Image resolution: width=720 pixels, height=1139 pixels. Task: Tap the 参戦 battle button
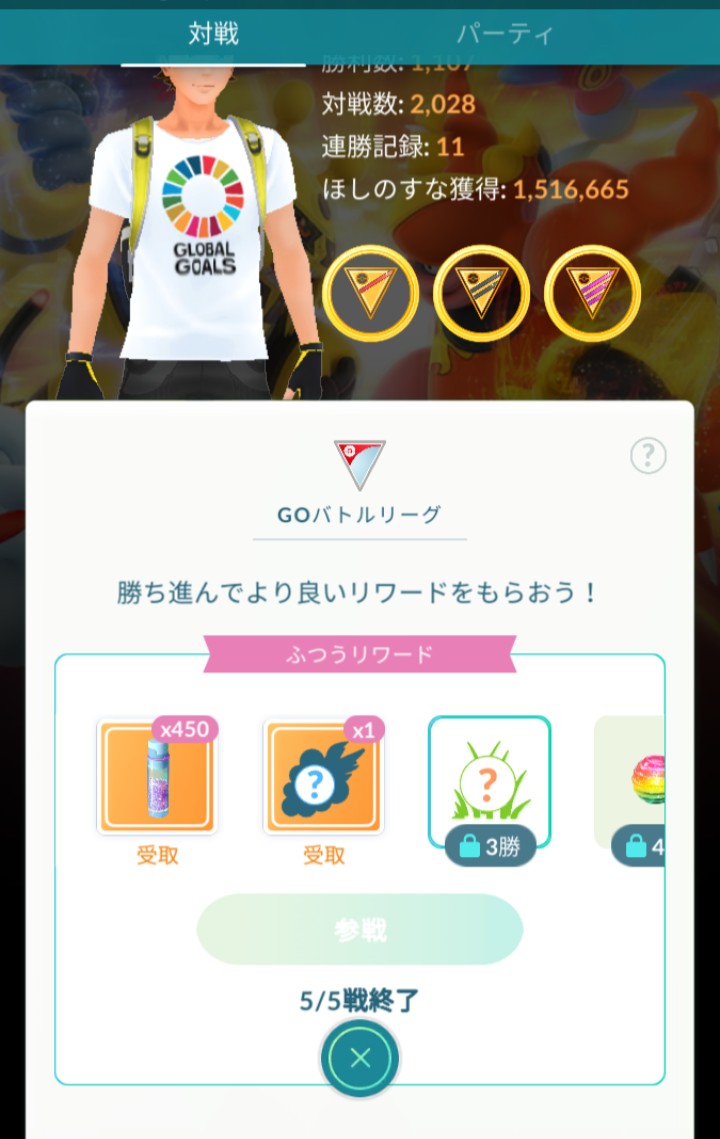pos(360,929)
